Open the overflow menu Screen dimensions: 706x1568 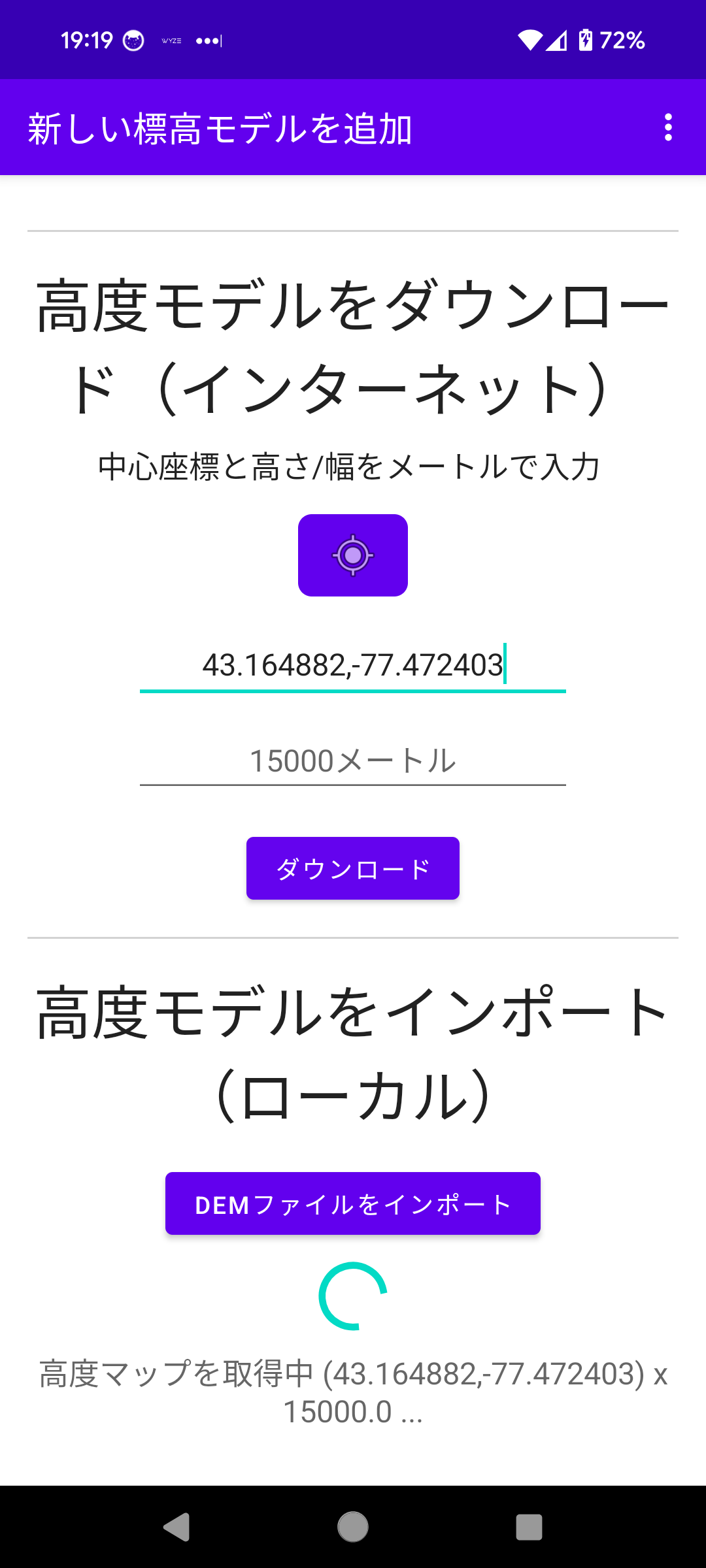667,127
